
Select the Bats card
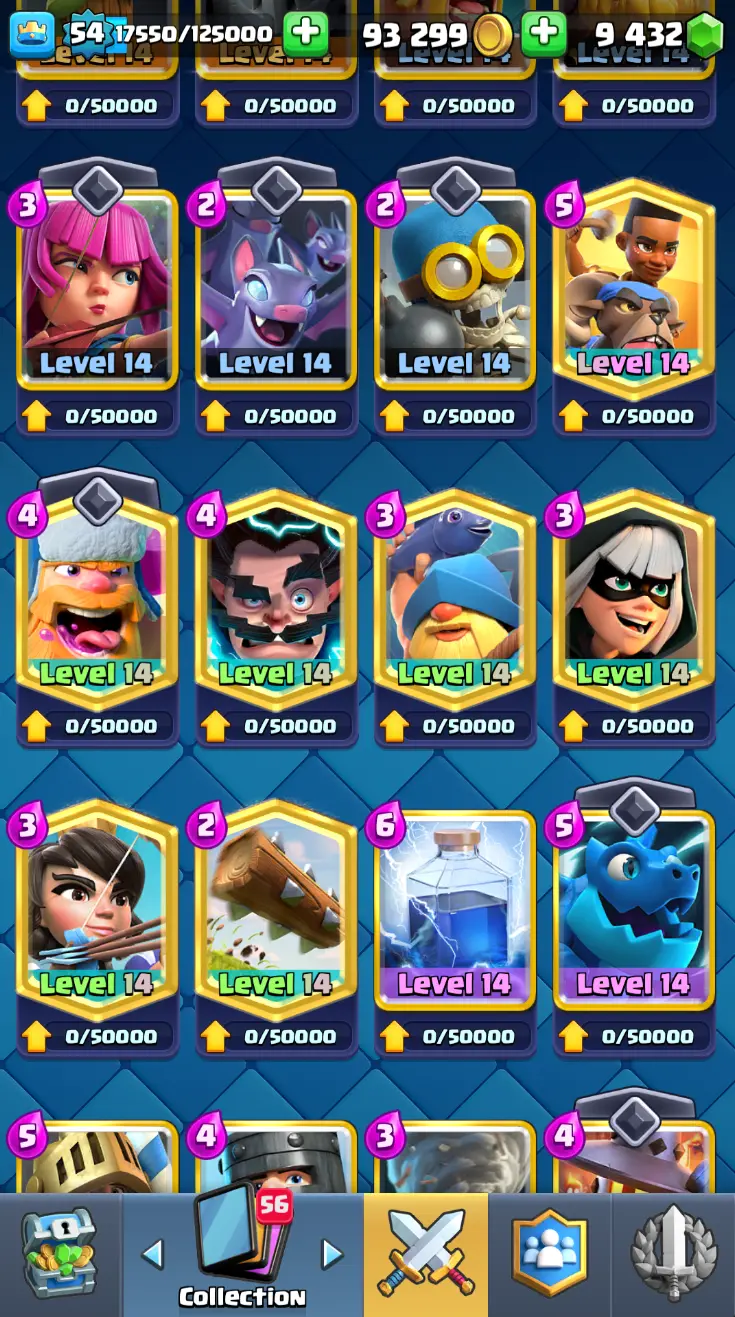276,290
